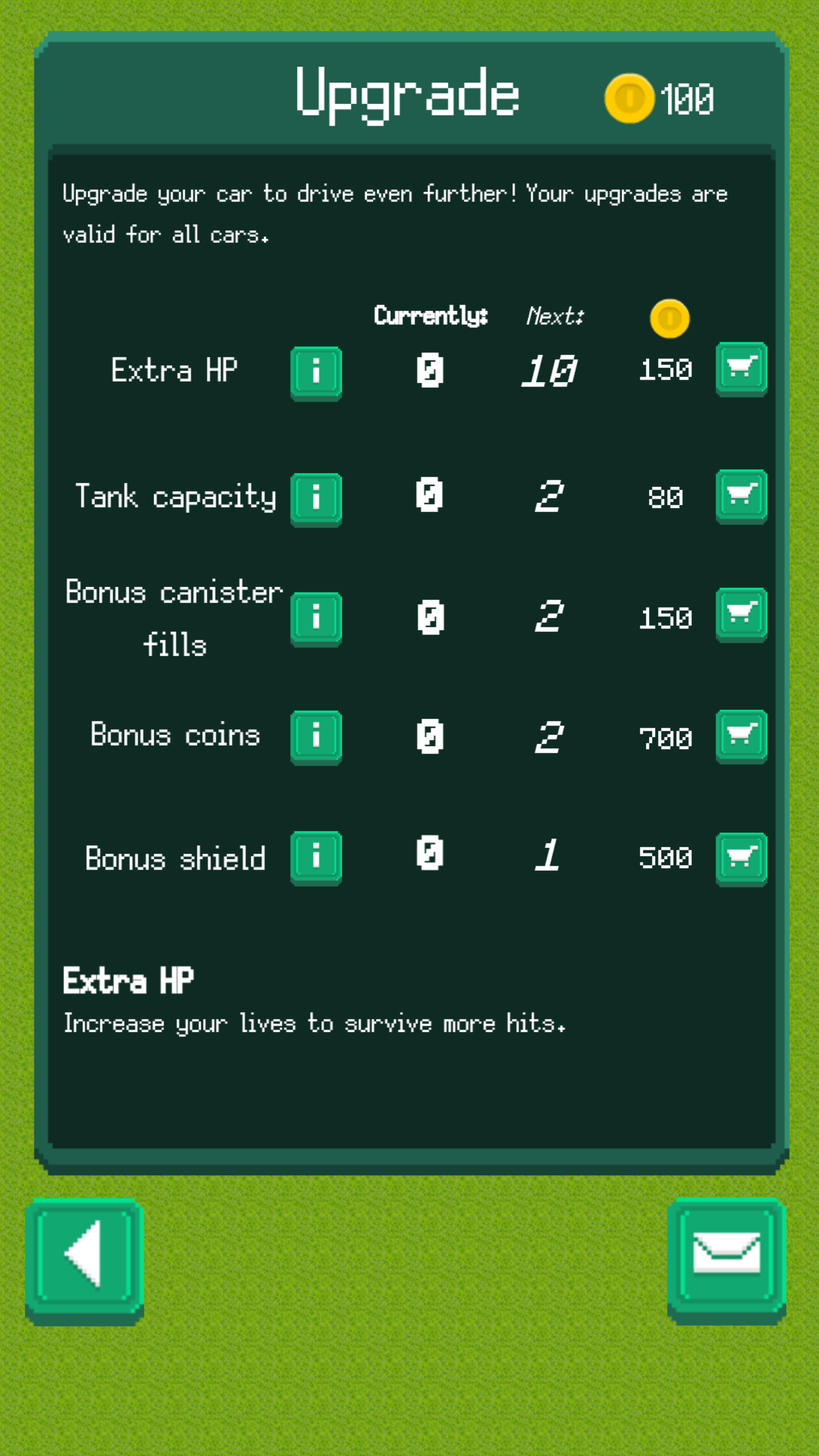Buy the Extra HP upgrade

click(x=741, y=368)
